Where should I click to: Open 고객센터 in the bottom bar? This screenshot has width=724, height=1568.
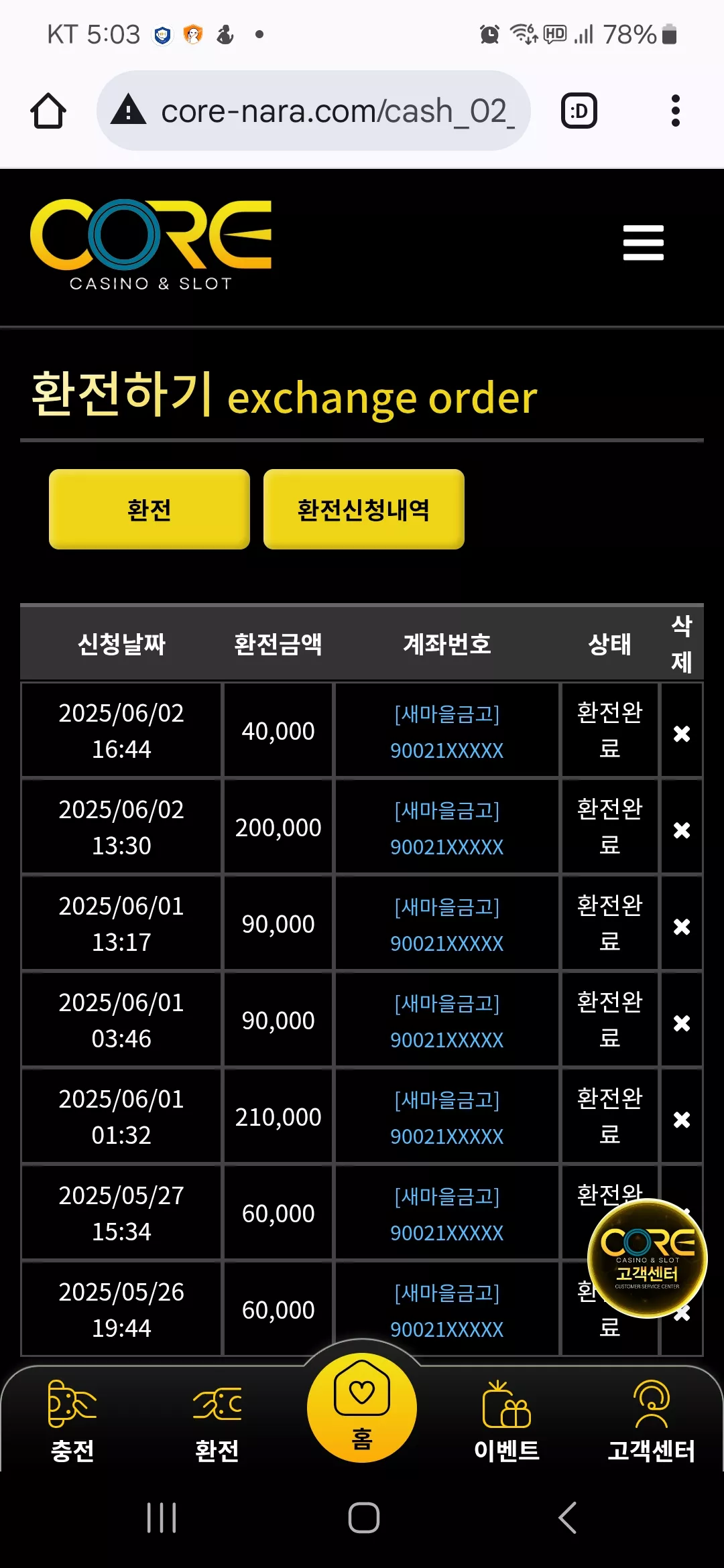point(652,1421)
